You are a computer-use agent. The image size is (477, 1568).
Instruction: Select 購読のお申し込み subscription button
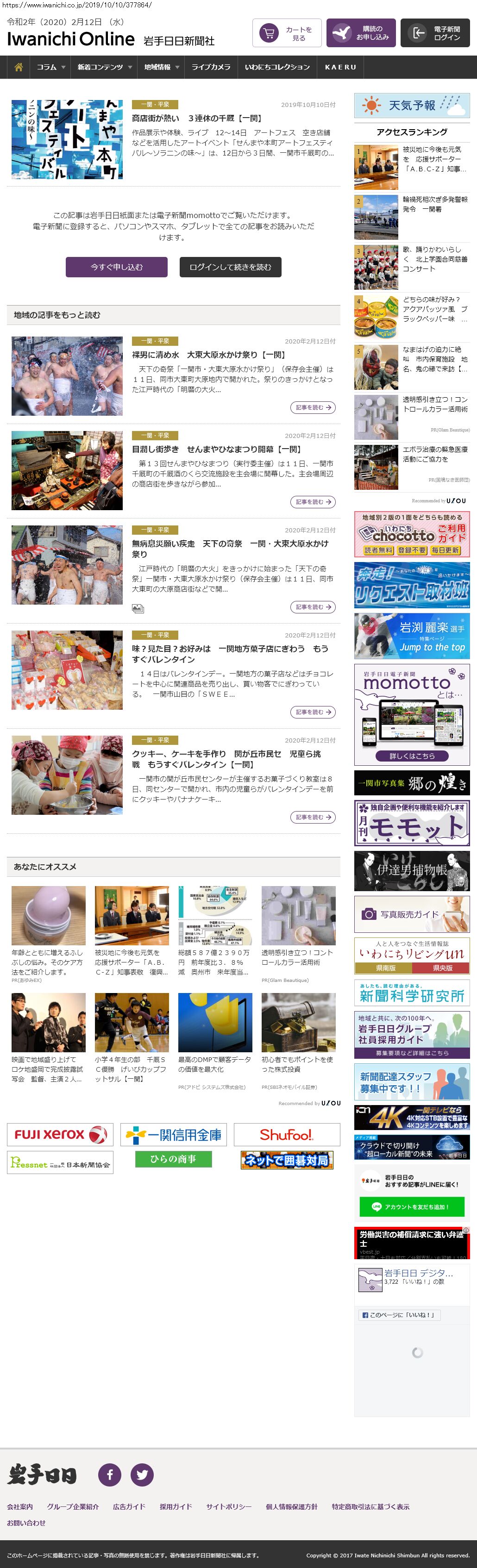pos(361,33)
